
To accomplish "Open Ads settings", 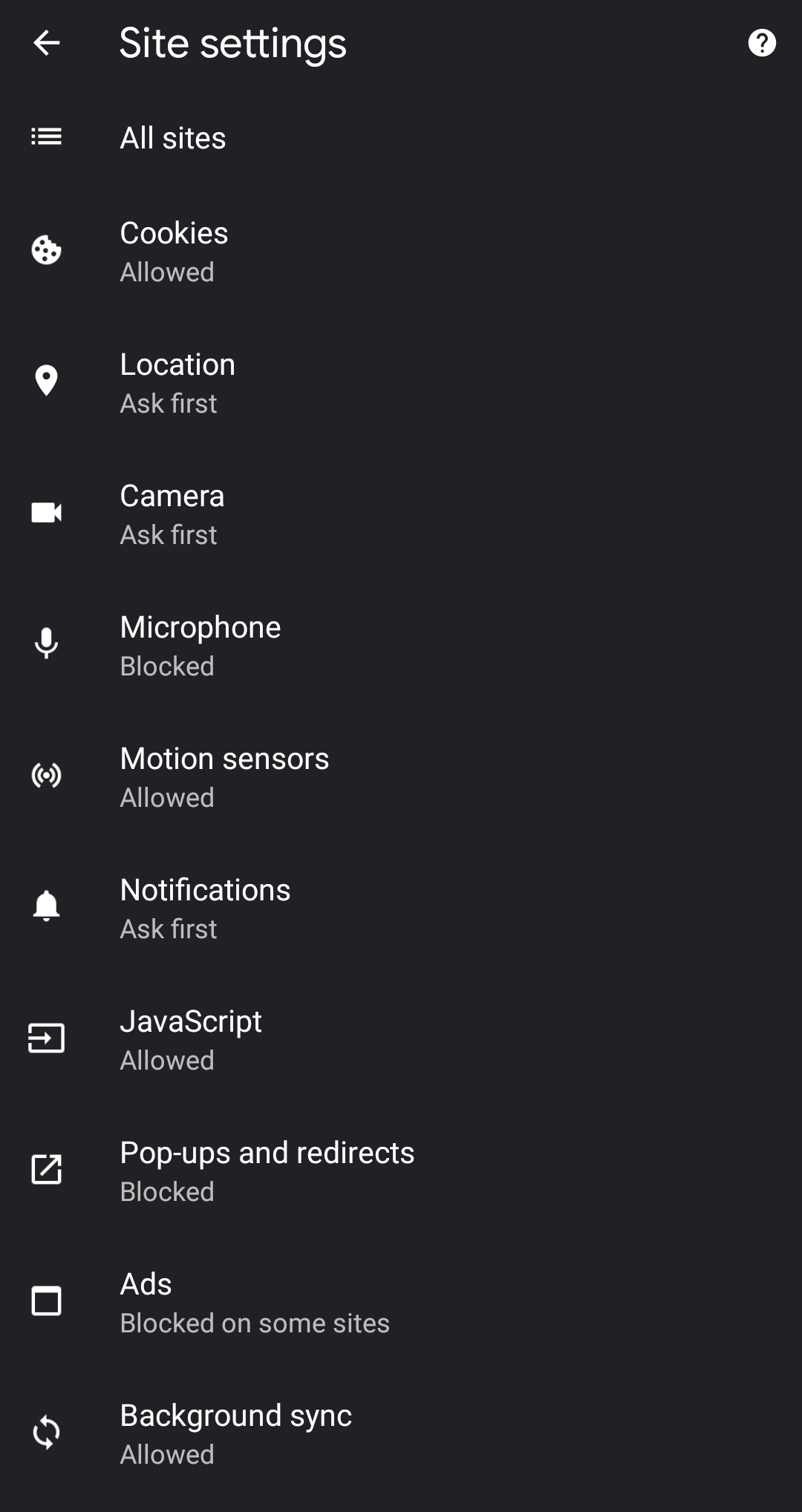I will pos(401,1302).
